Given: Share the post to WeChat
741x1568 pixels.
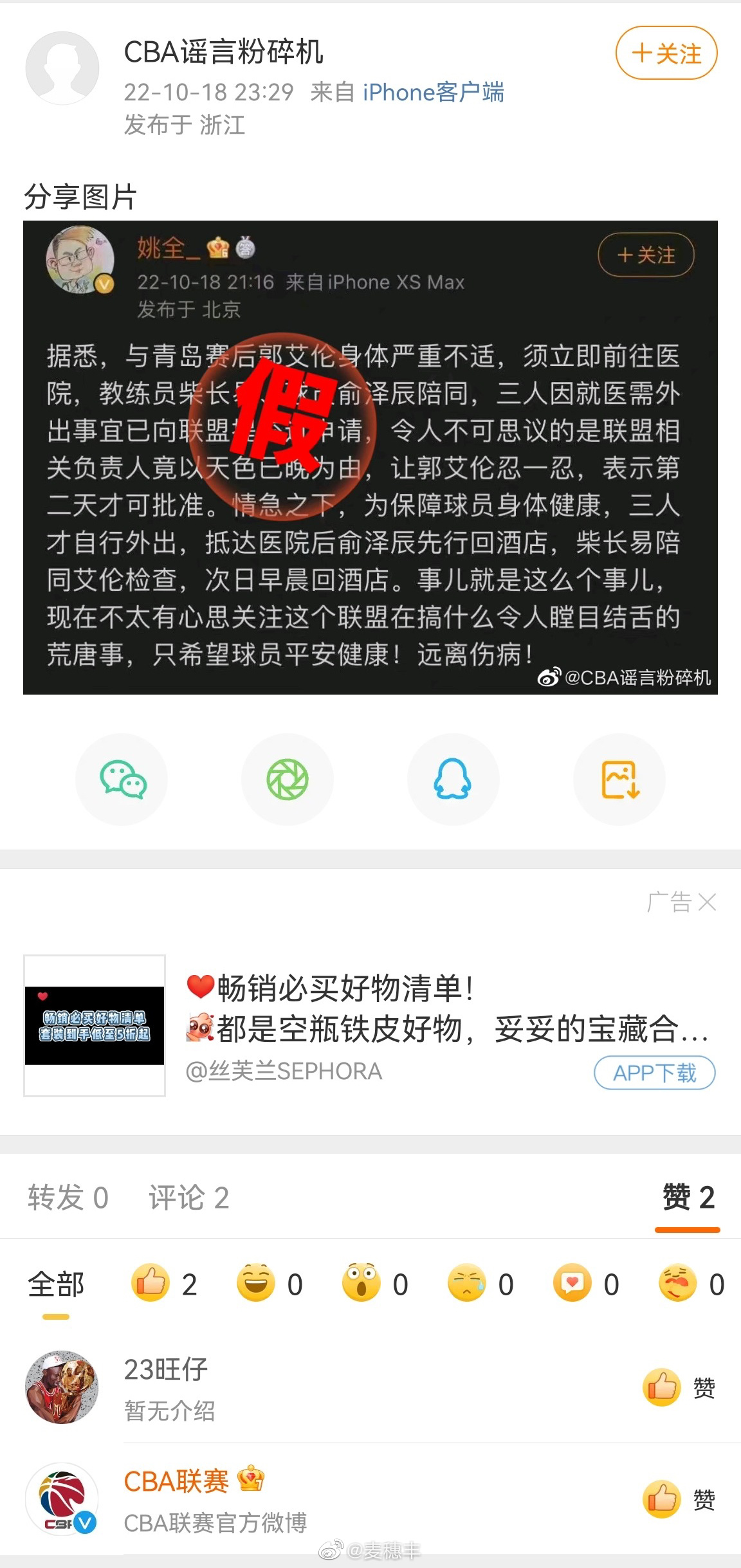Looking at the screenshot, I should (x=122, y=779).
